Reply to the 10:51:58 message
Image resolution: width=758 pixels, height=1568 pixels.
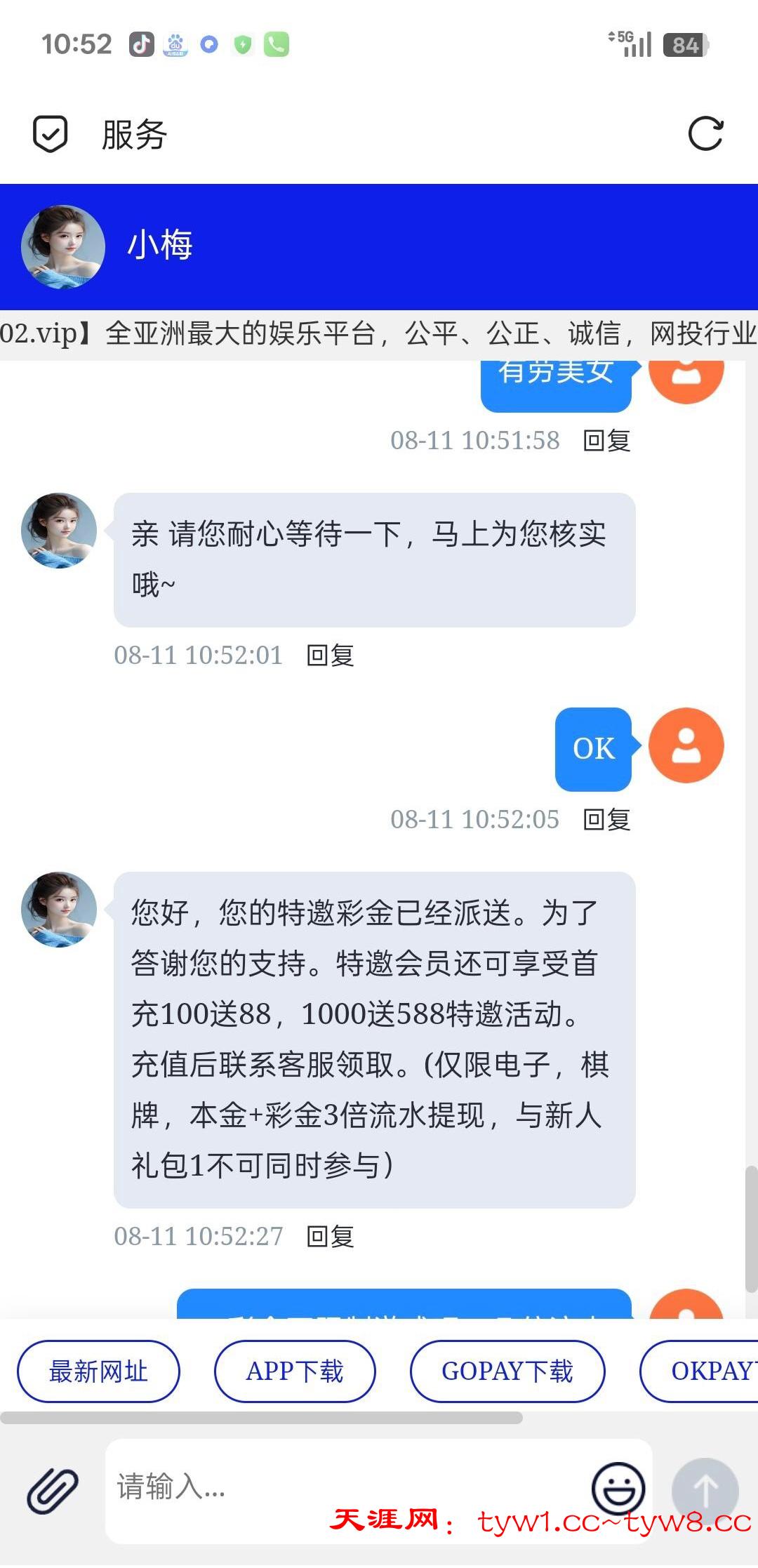pos(607,441)
